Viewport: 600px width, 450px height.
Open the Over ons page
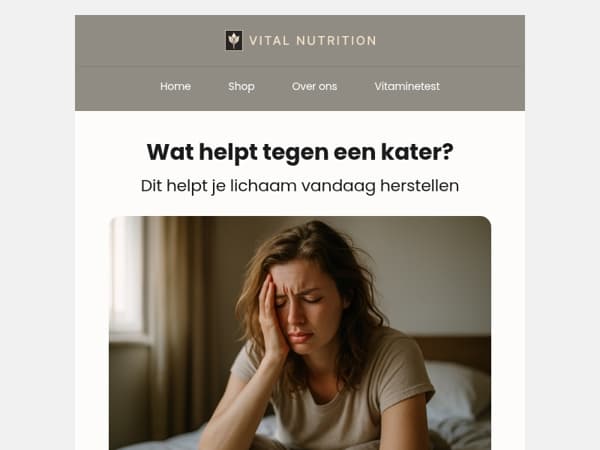pos(314,86)
